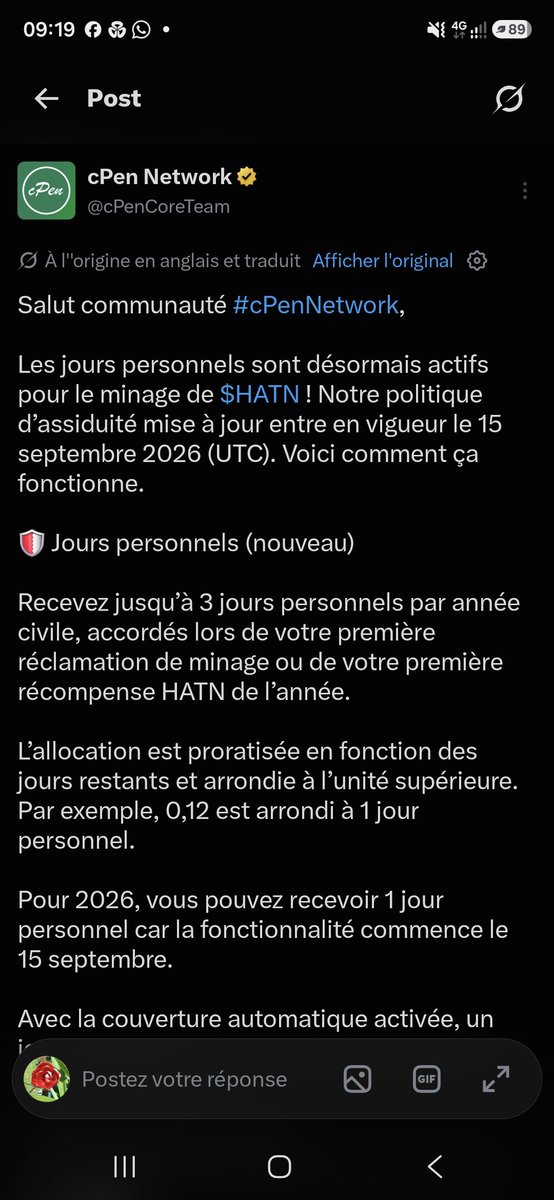Open the translation settings gear
Viewport: 554px width, 1200px height.
(x=477, y=261)
